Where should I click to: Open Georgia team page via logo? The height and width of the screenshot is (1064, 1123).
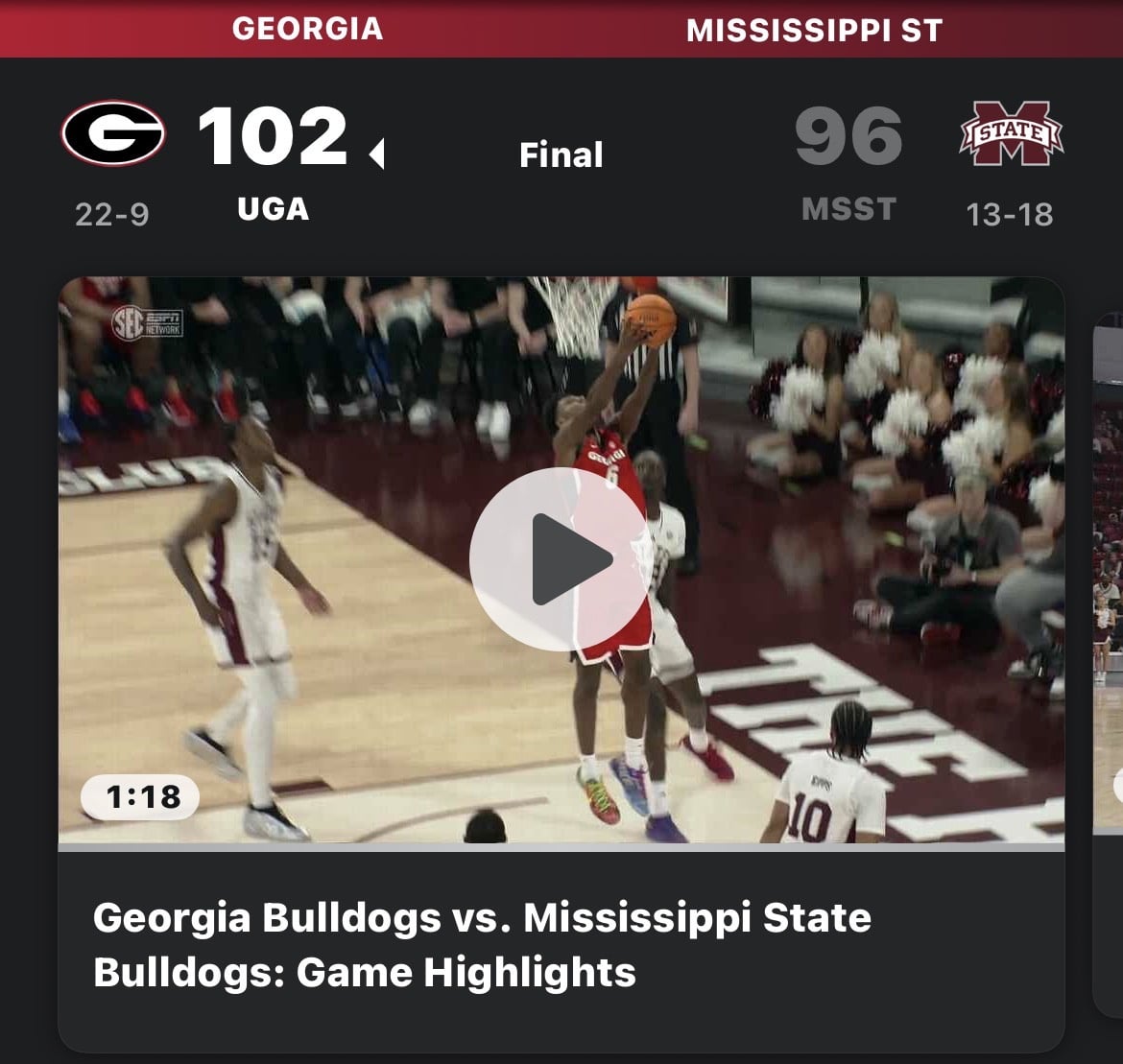[113, 133]
